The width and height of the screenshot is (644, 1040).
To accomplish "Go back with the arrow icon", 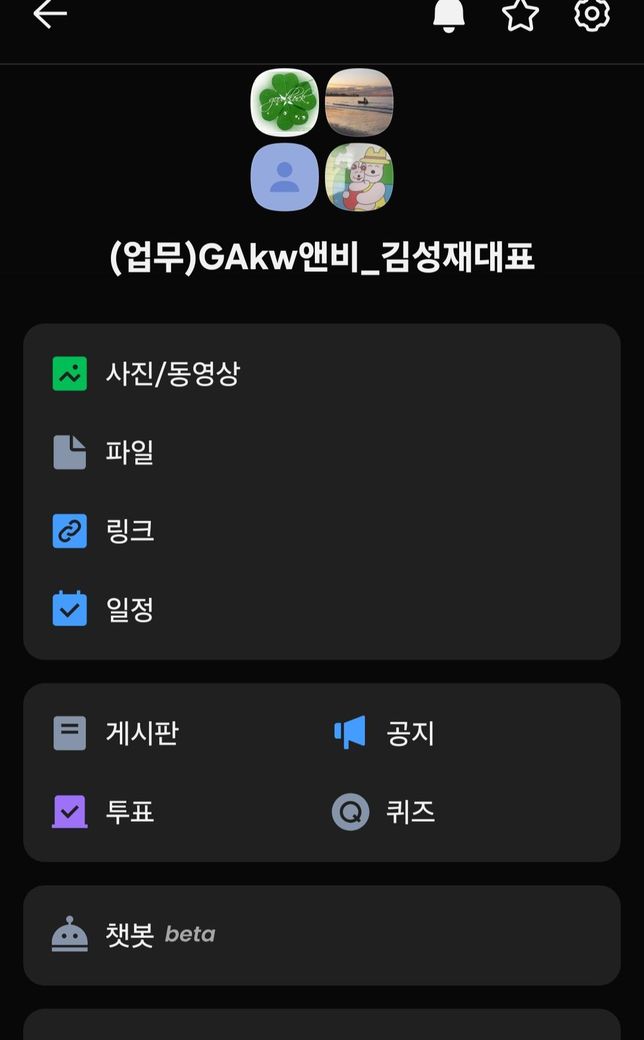I will [49, 14].
